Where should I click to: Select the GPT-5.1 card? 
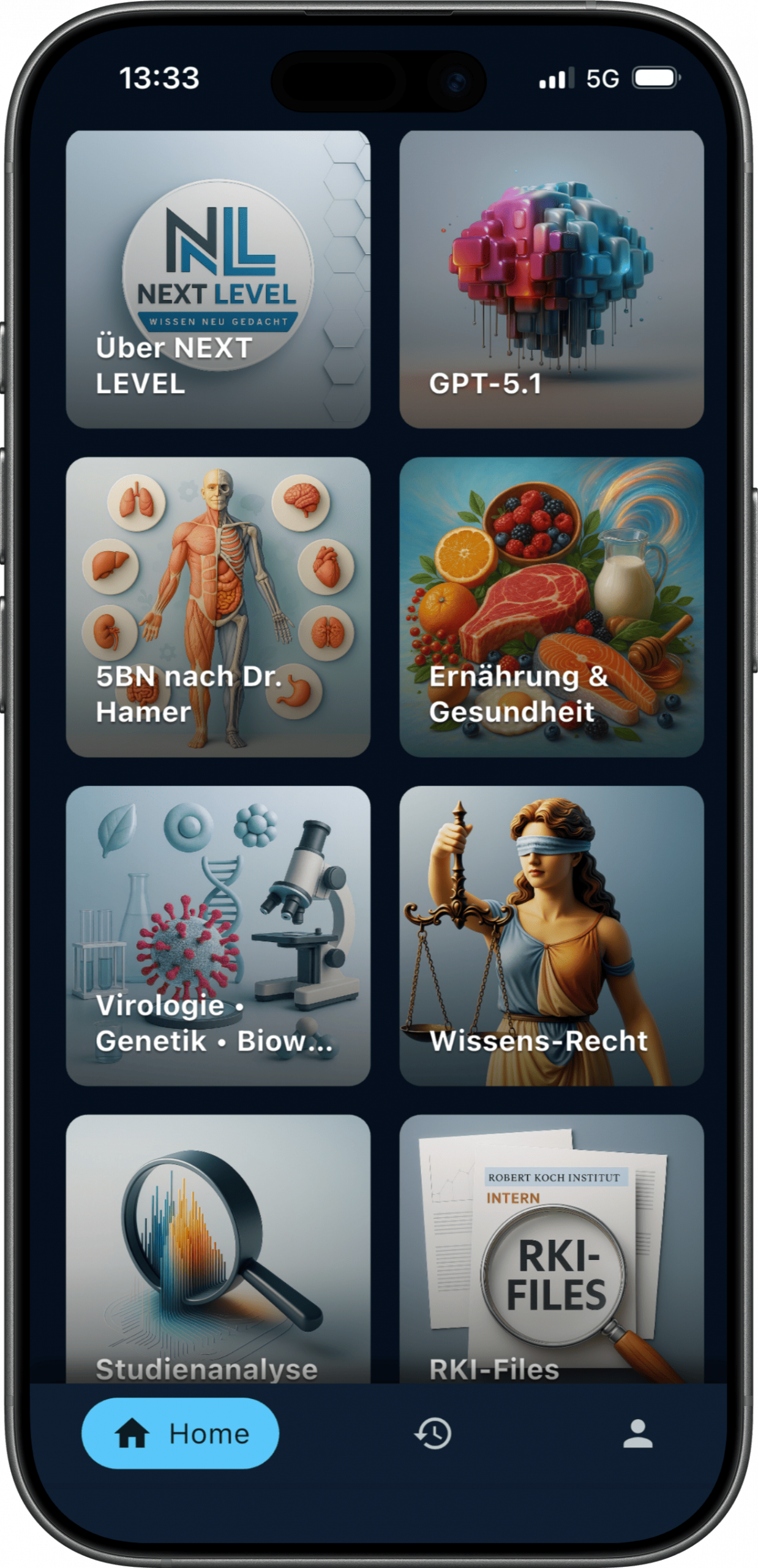click(551, 279)
